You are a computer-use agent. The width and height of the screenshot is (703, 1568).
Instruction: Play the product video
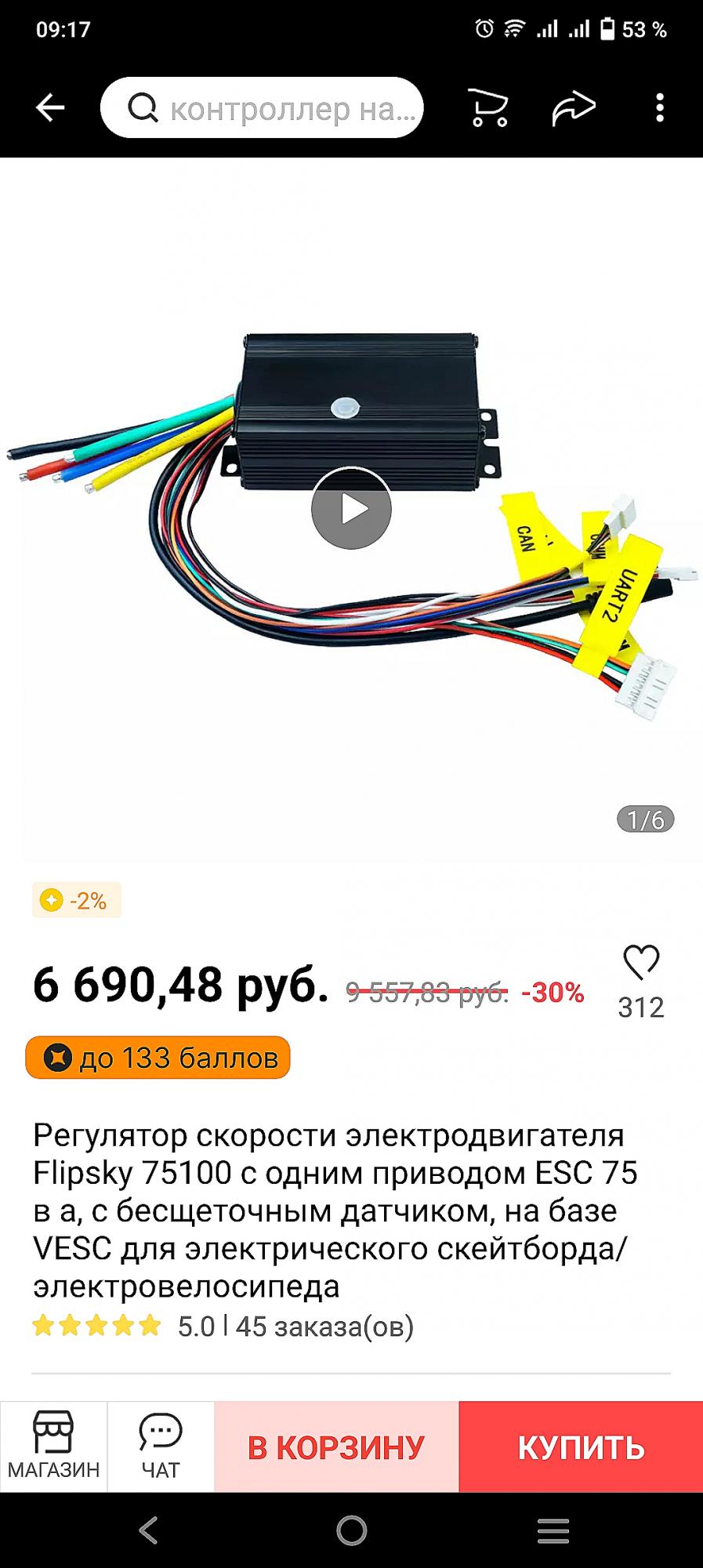click(351, 509)
